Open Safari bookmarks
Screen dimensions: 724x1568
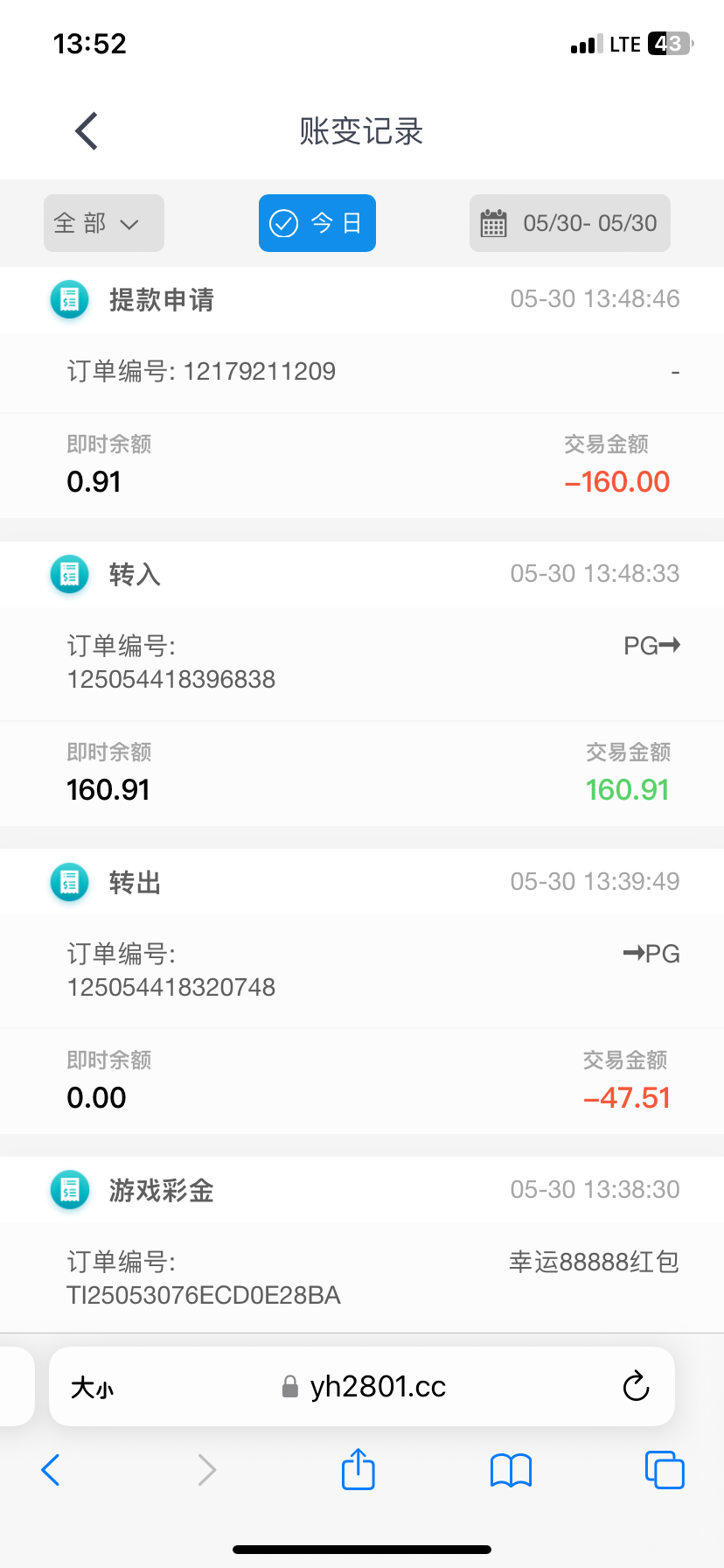tap(511, 1470)
